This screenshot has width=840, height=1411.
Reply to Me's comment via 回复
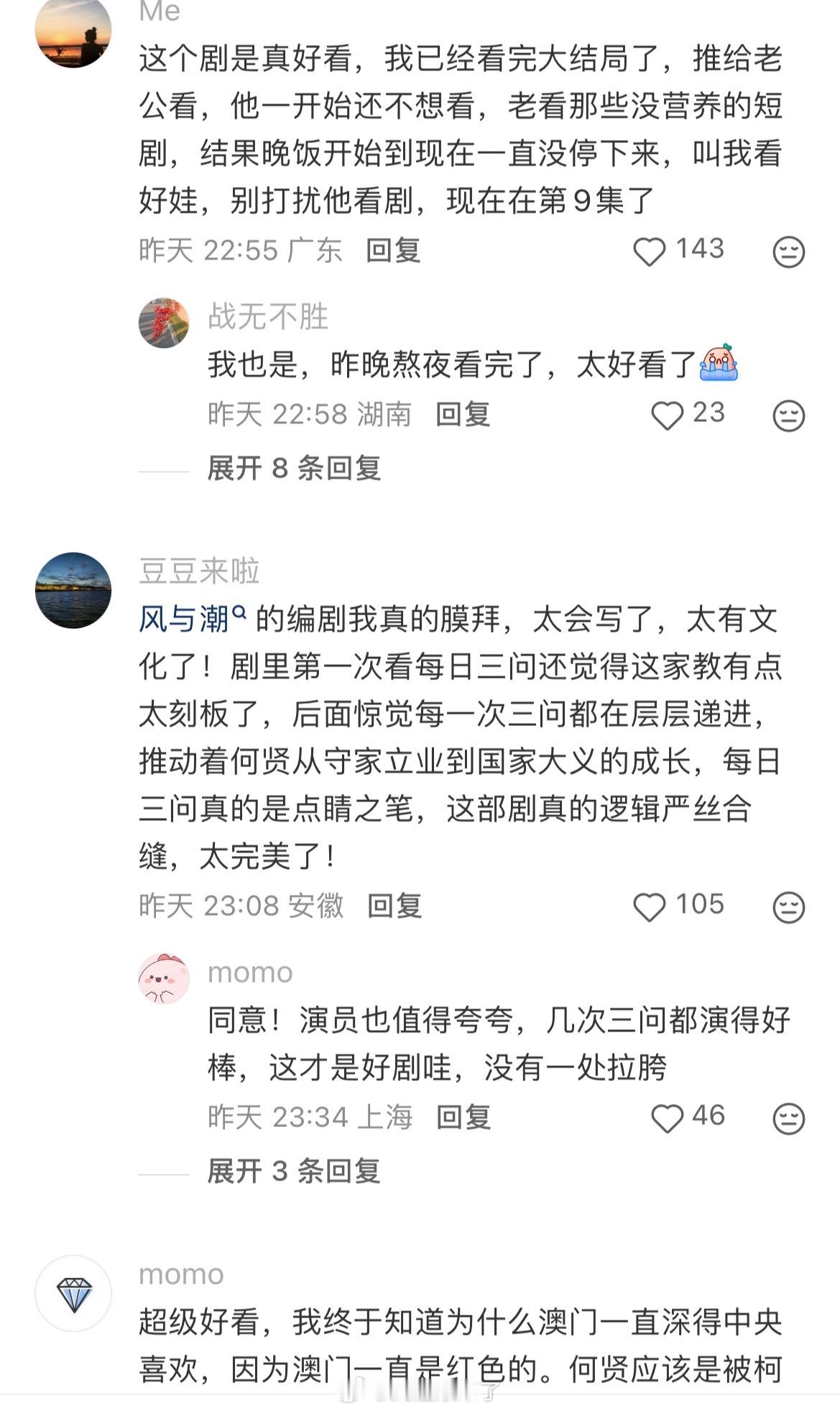tap(394, 249)
